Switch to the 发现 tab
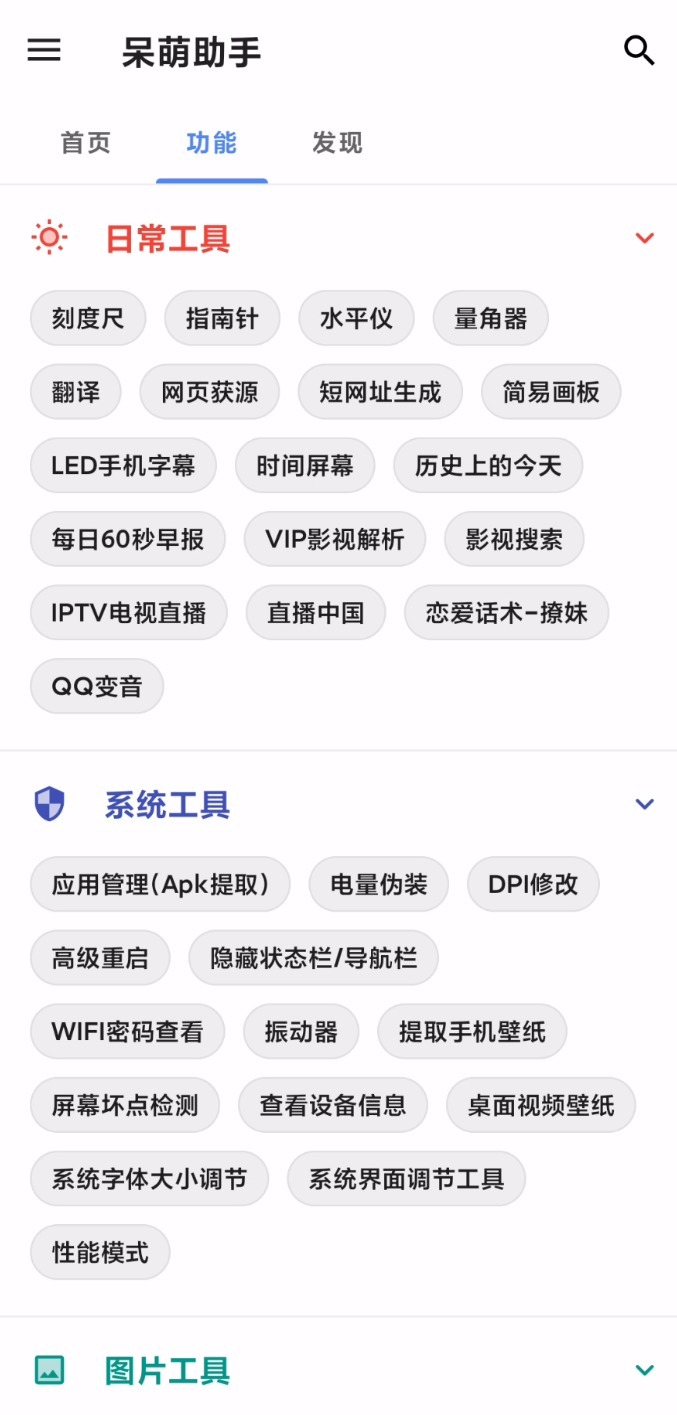This screenshot has width=677, height=1415. tap(337, 143)
